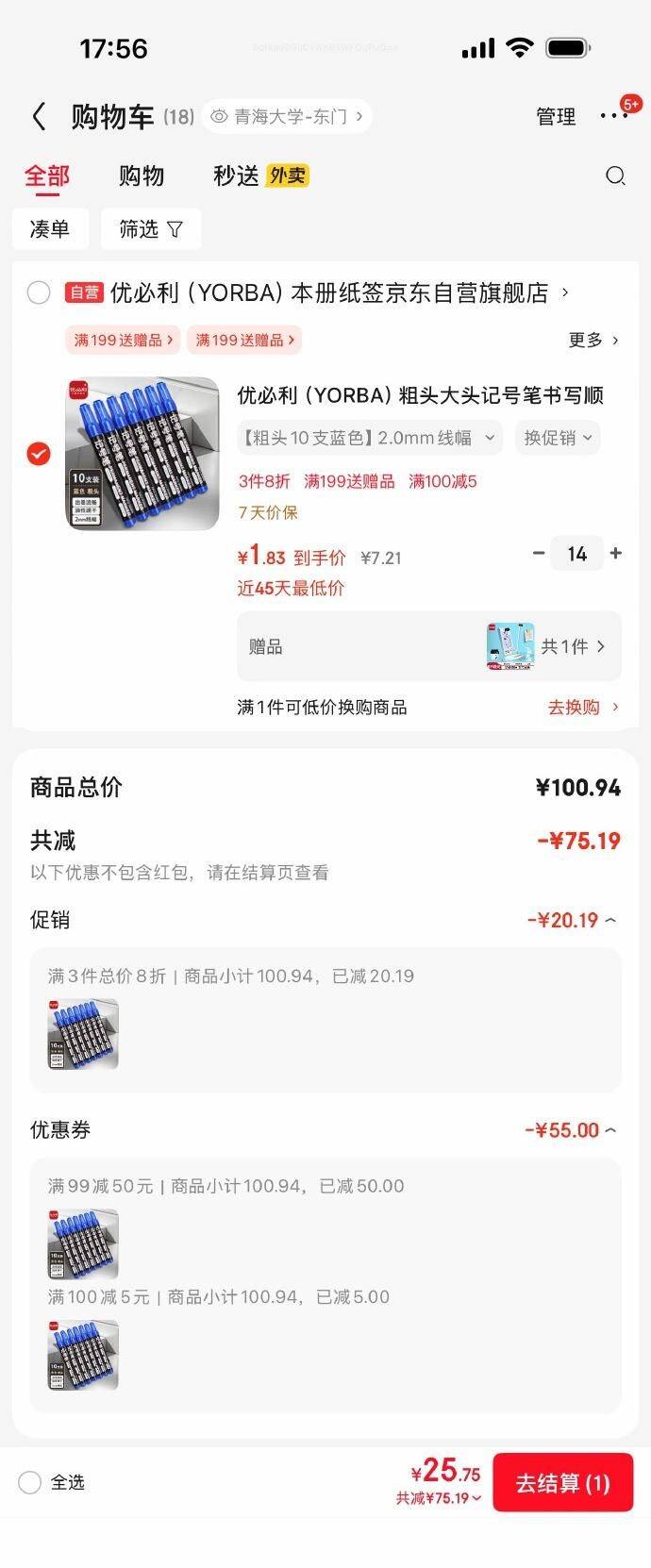Open the 凑单 option

point(50,229)
